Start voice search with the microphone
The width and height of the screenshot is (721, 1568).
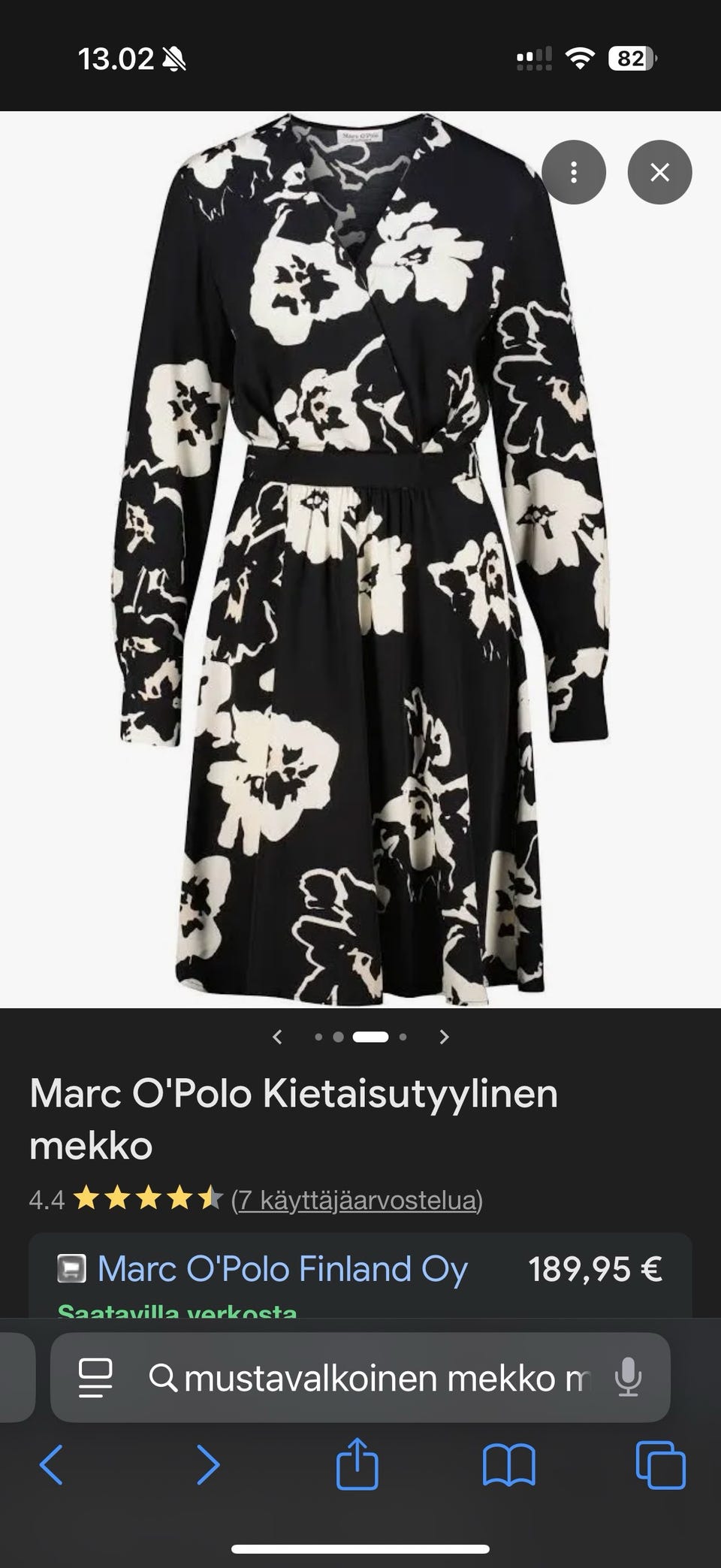[628, 1379]
